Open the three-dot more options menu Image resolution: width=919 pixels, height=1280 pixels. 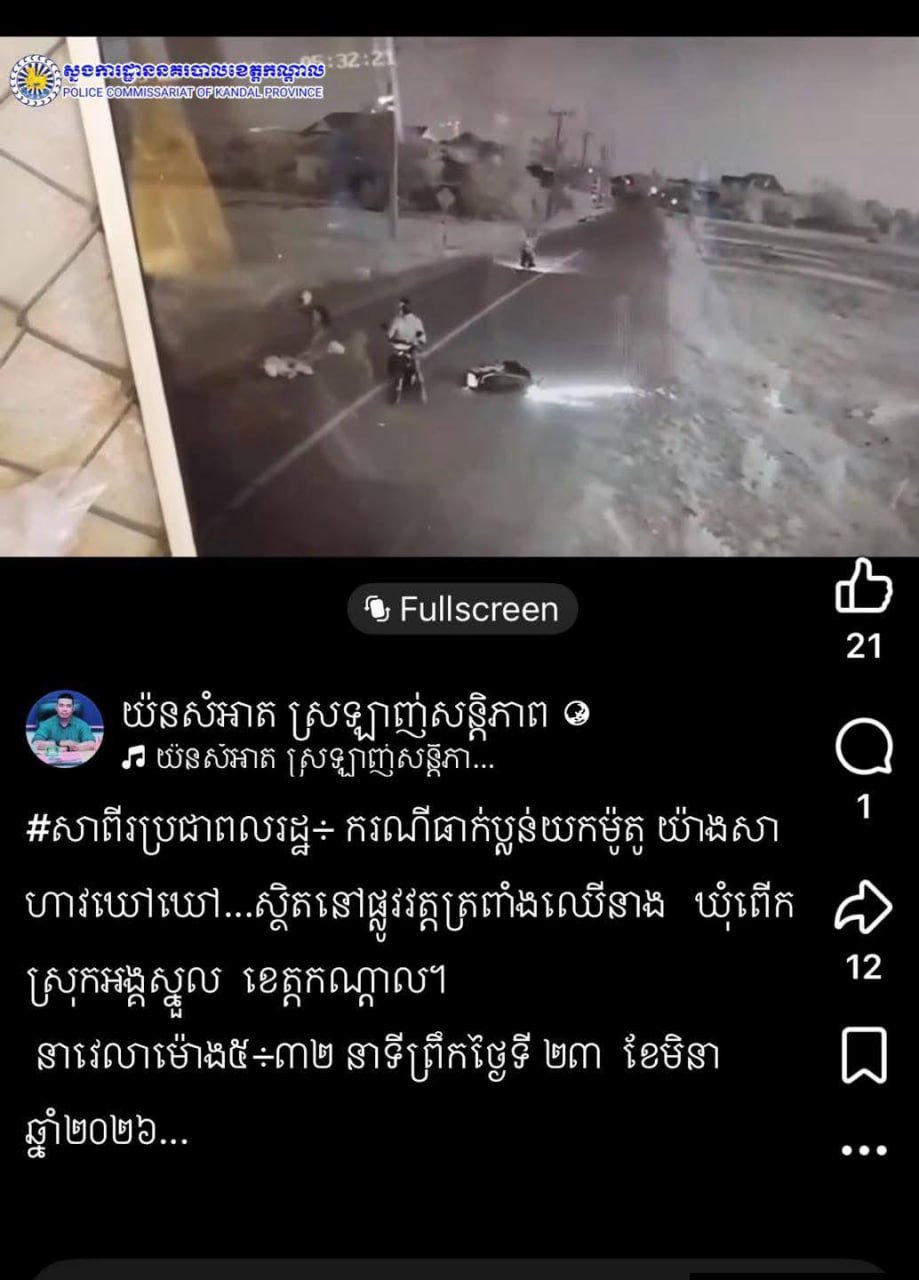863,1150
